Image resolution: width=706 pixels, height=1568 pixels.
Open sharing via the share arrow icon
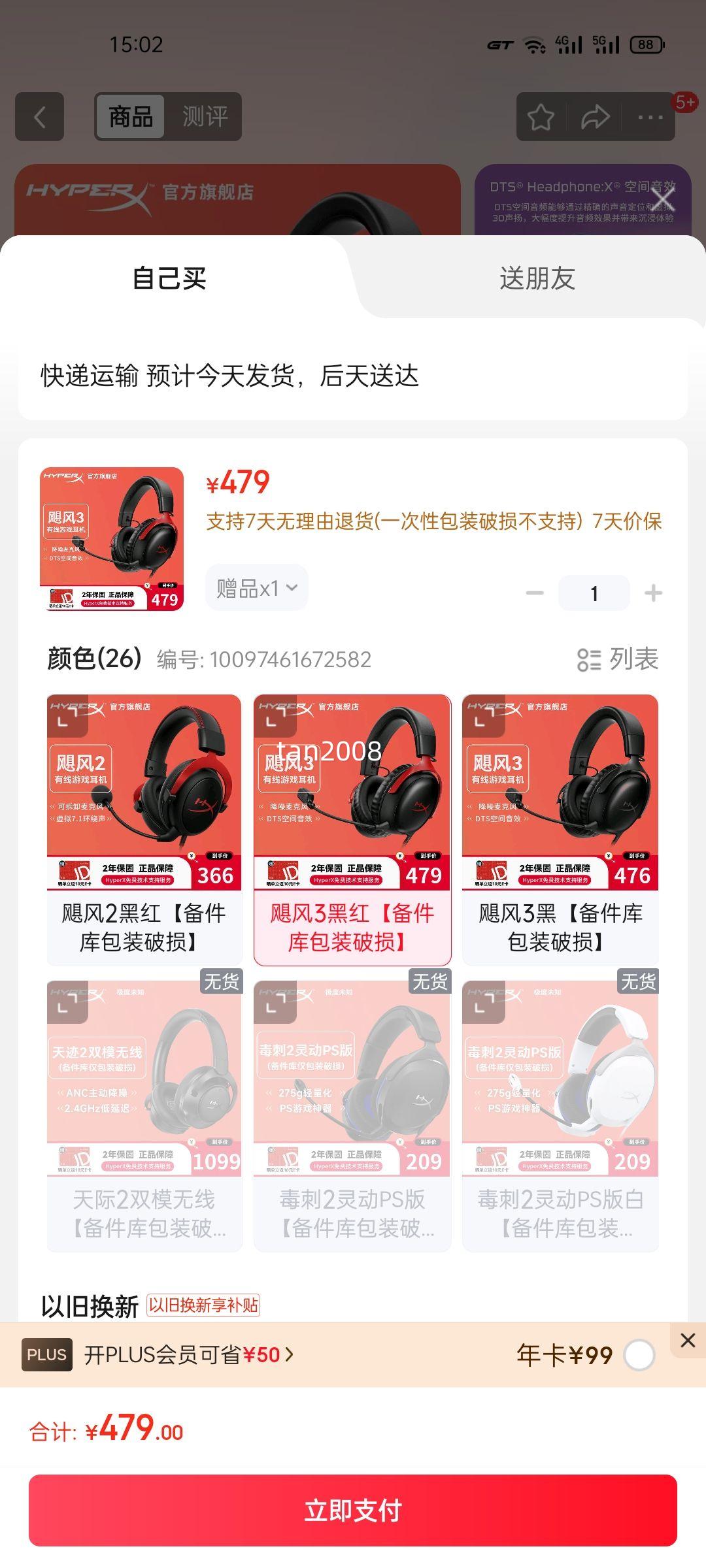tap(594, 116)
